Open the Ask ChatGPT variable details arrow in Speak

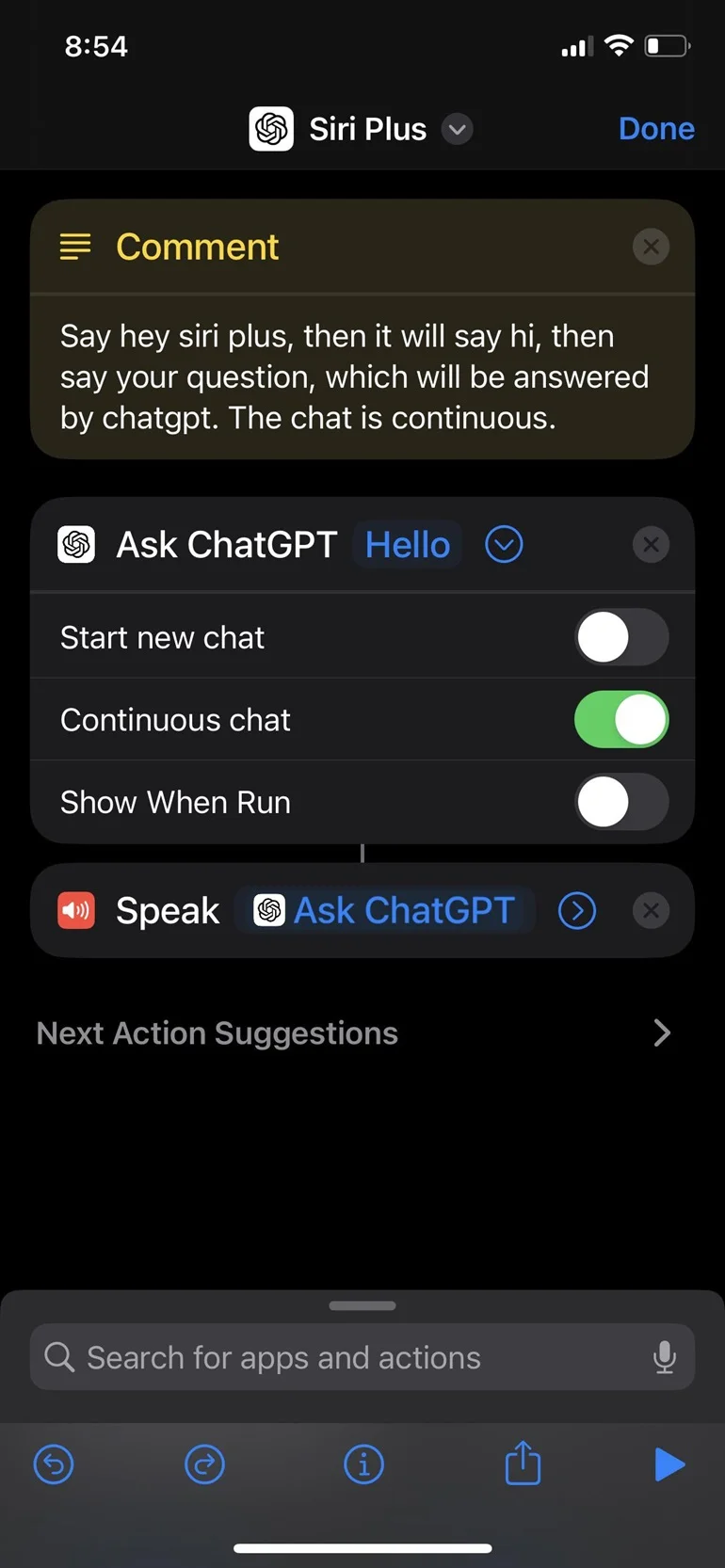coord(577,910)
